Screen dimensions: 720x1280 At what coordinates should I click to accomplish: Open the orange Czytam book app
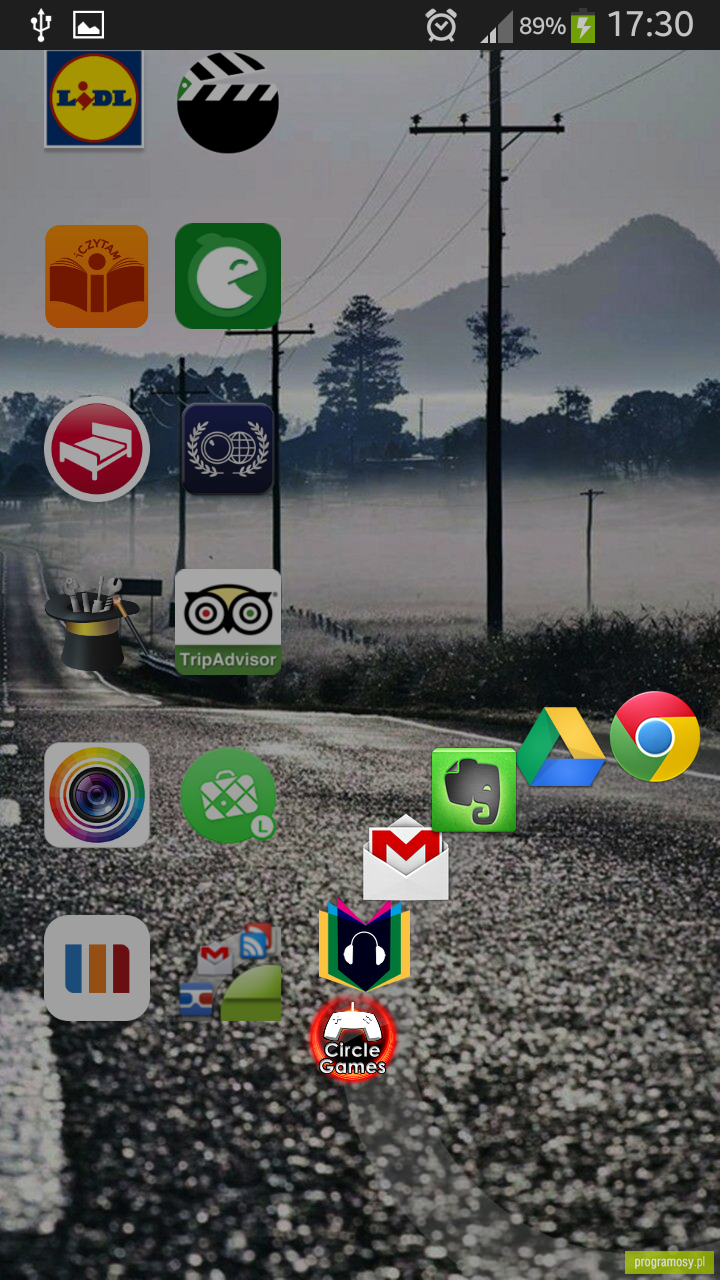(x=96, y=276)
